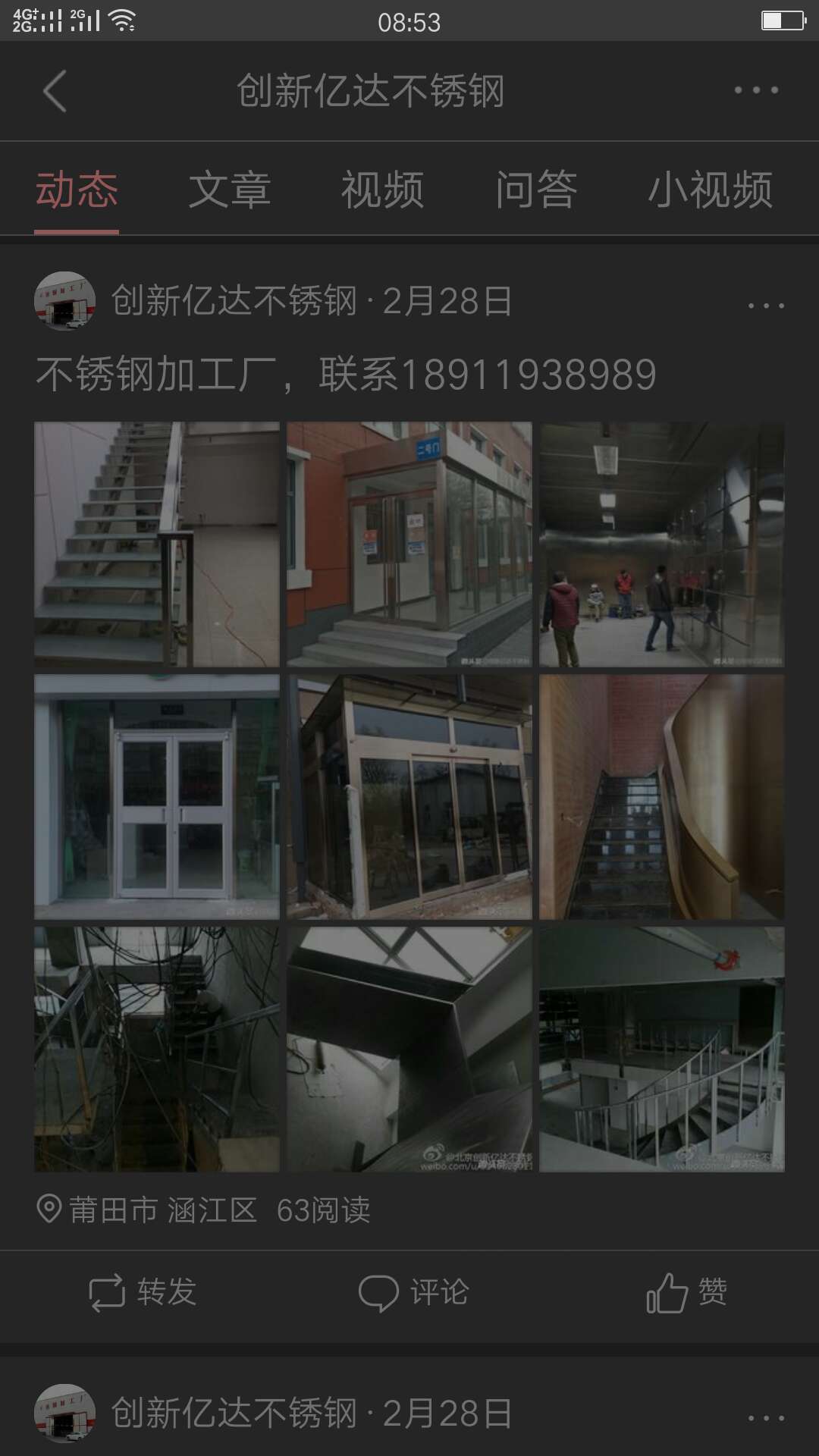Open the 莆田市 涵江区 location tag
Viewport: 819px width, 1456px height.
point(148,1210)
